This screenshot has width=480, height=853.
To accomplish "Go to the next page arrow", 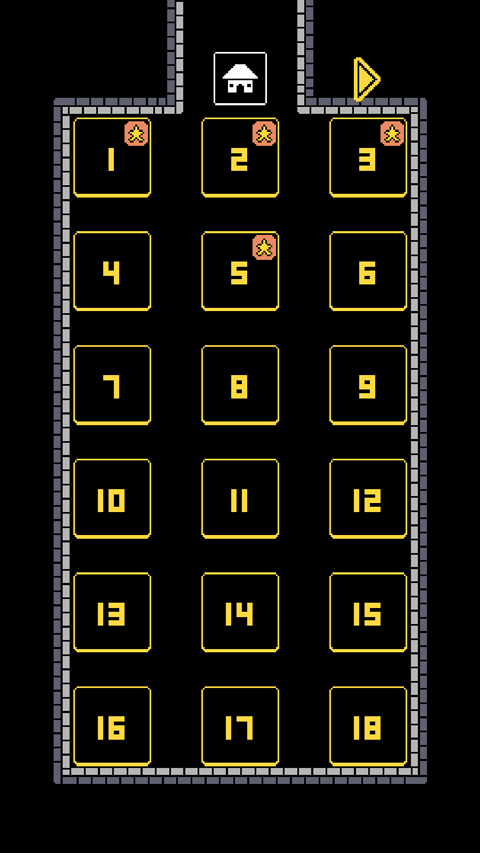I will pos(366,79).
